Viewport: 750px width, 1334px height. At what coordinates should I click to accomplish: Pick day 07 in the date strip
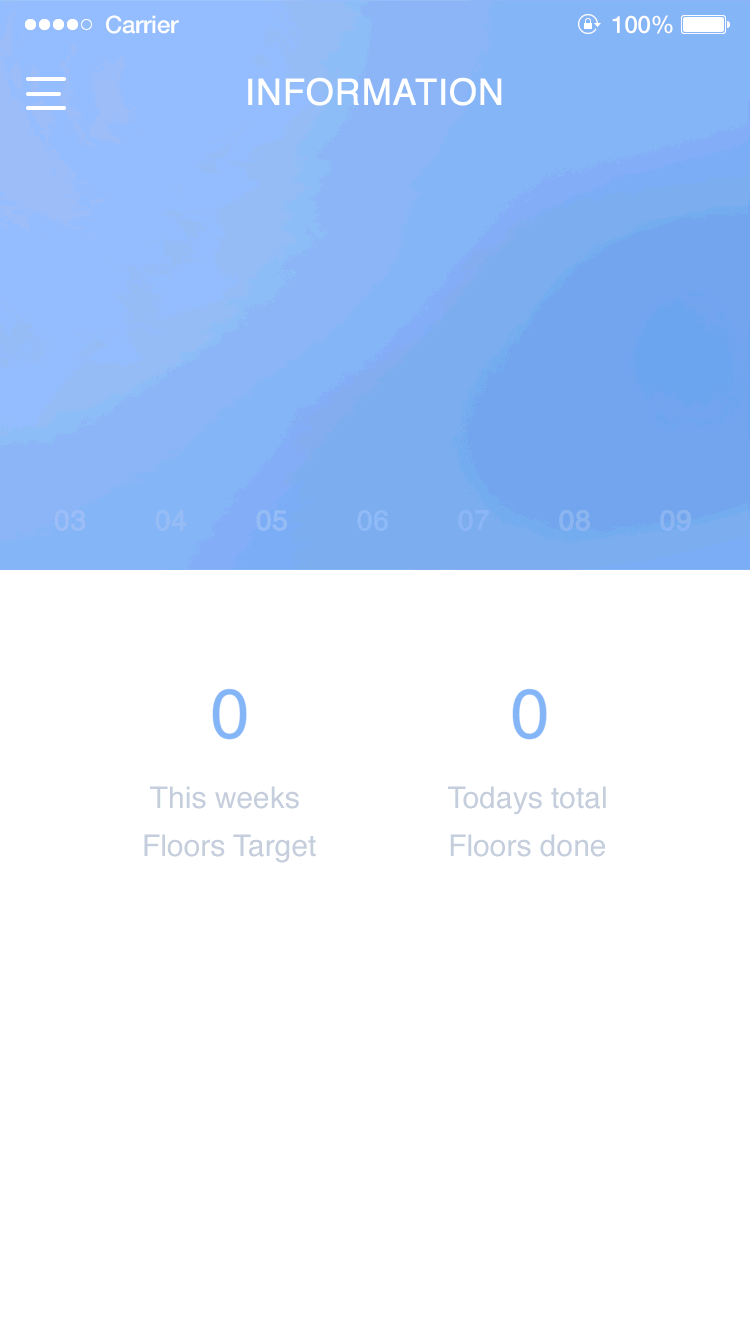click(x=474, y=521)
